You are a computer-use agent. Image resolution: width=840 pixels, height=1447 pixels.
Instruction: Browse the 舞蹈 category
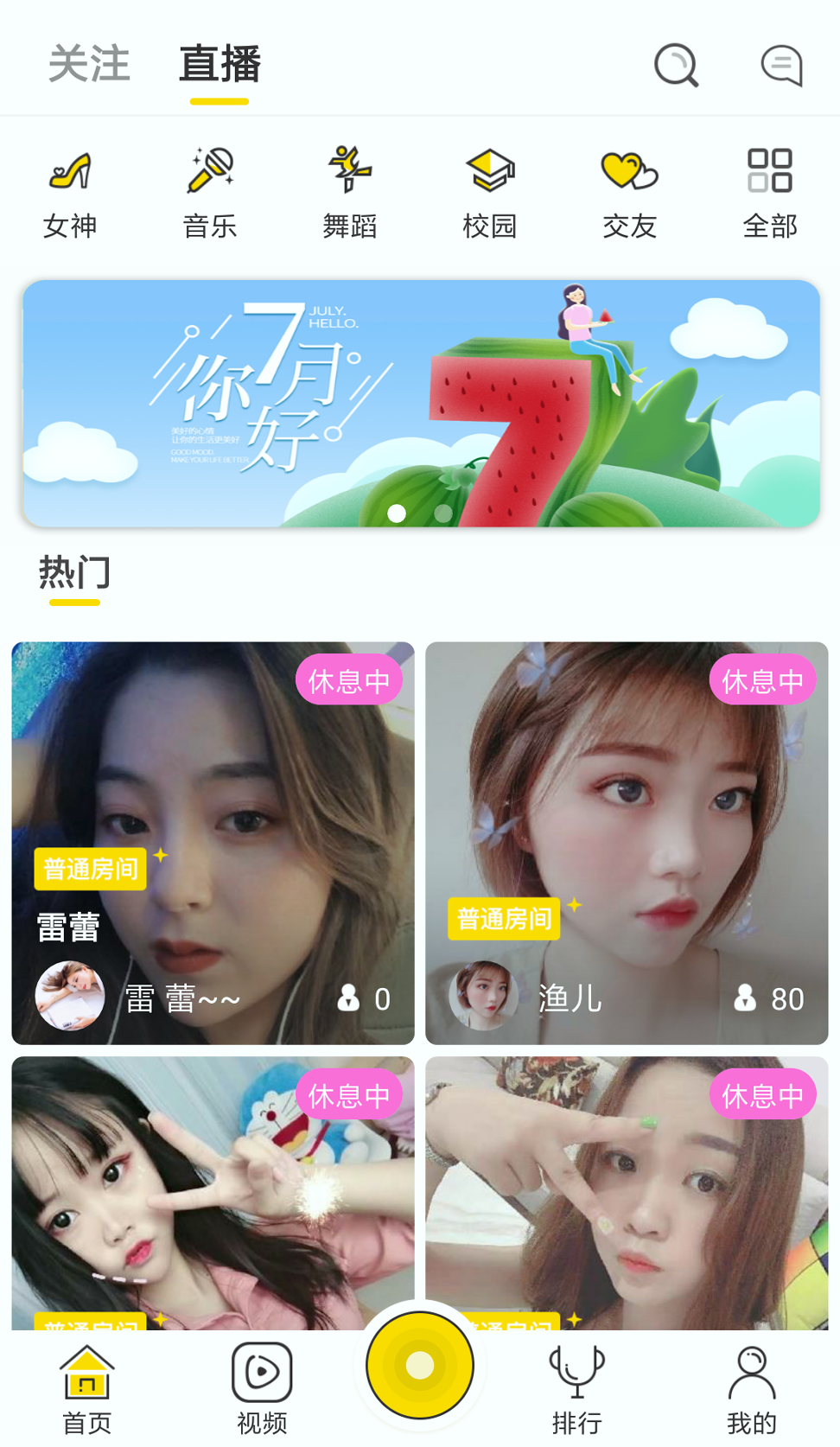coord(350,194)
